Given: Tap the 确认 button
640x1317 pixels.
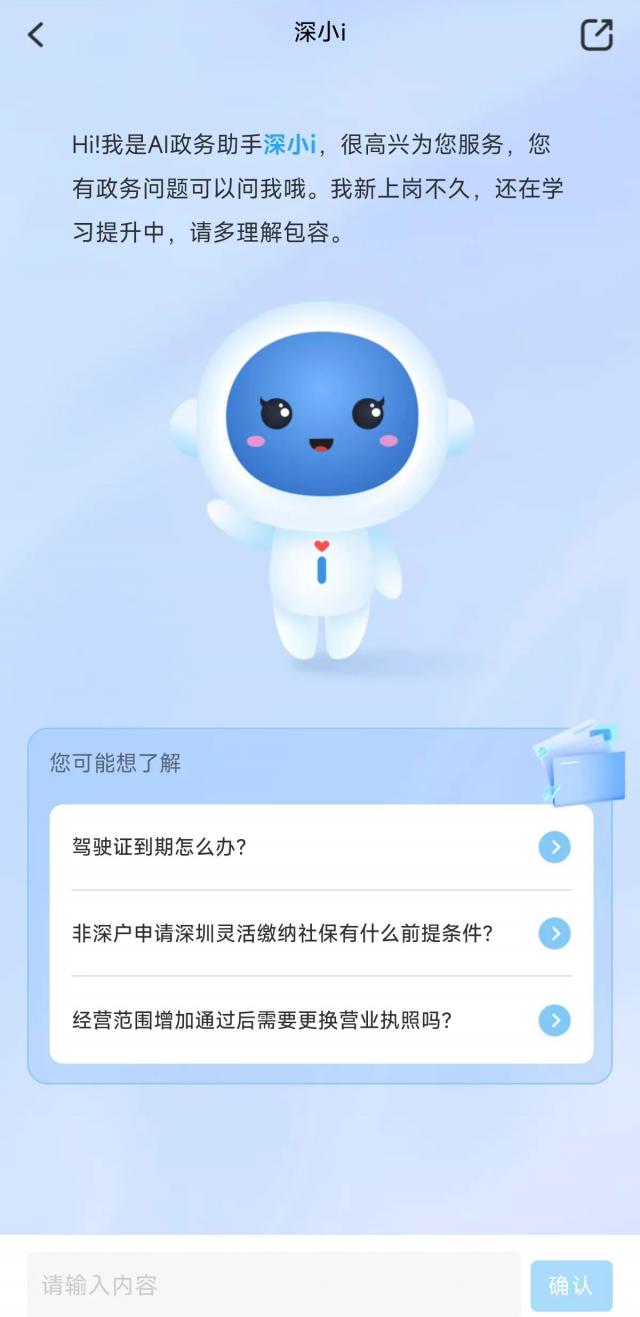Looking at the screenshot, I should click(570, 1285).
